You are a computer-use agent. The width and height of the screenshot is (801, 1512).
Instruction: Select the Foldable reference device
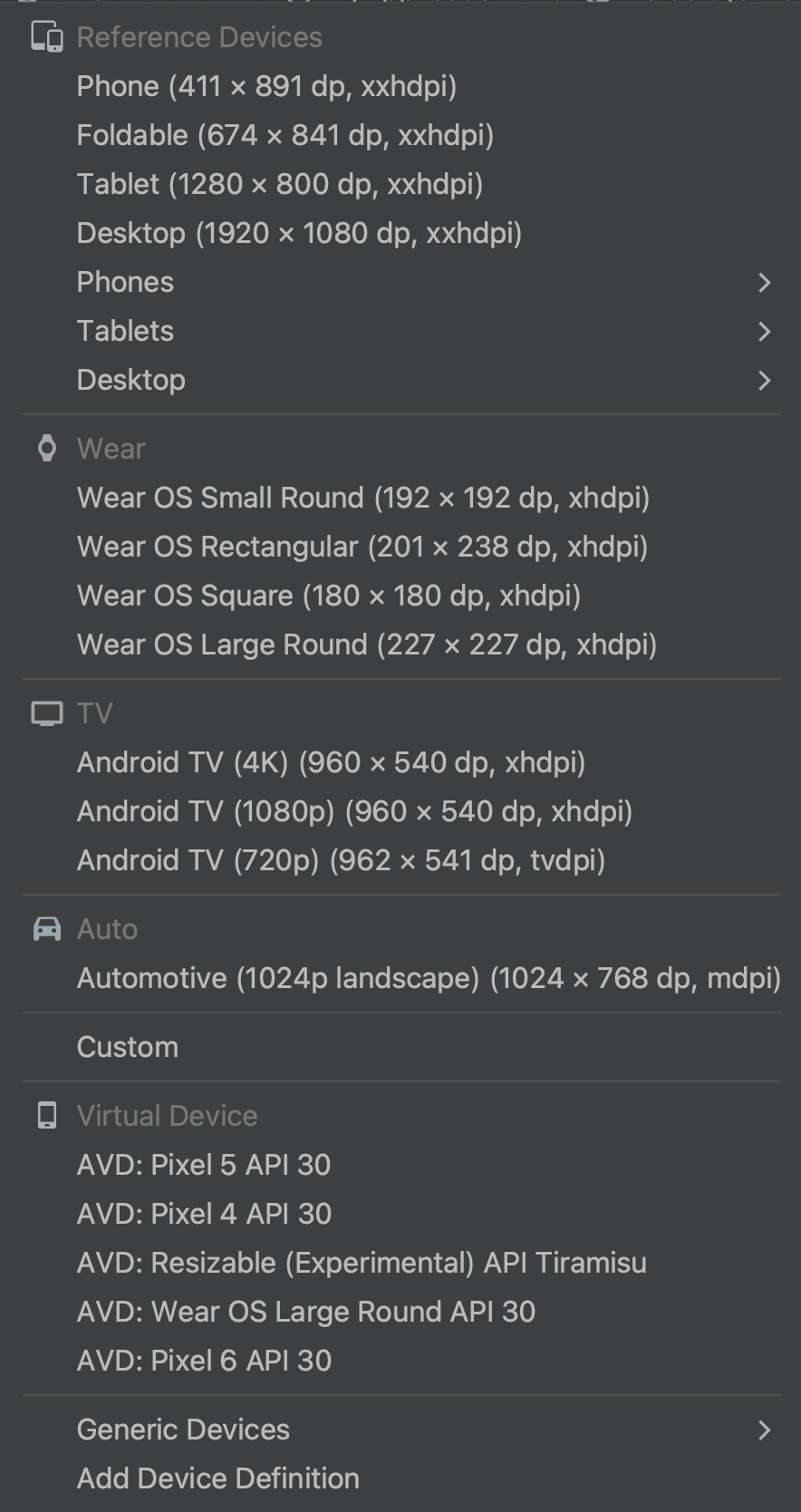tap(285, 135)
